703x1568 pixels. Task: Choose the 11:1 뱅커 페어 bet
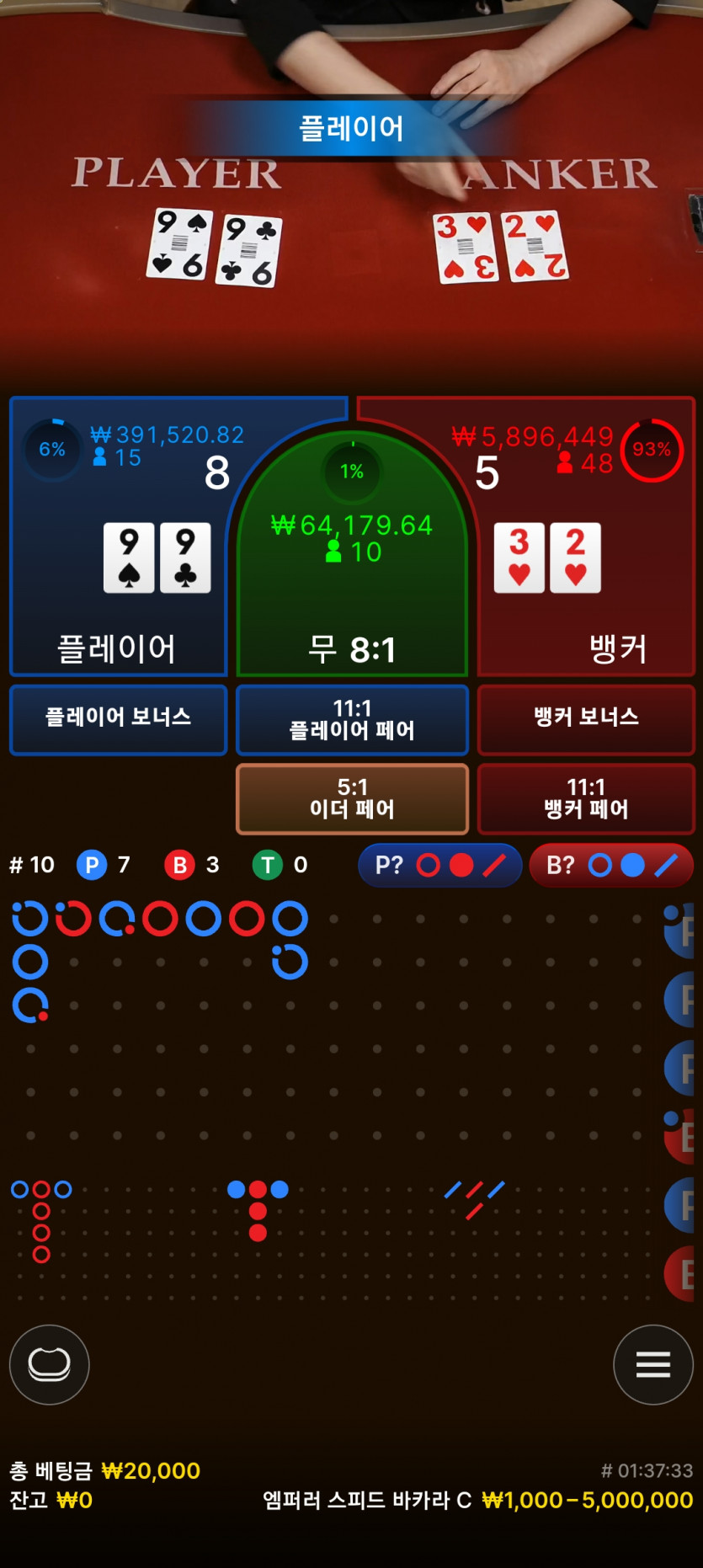586,798
